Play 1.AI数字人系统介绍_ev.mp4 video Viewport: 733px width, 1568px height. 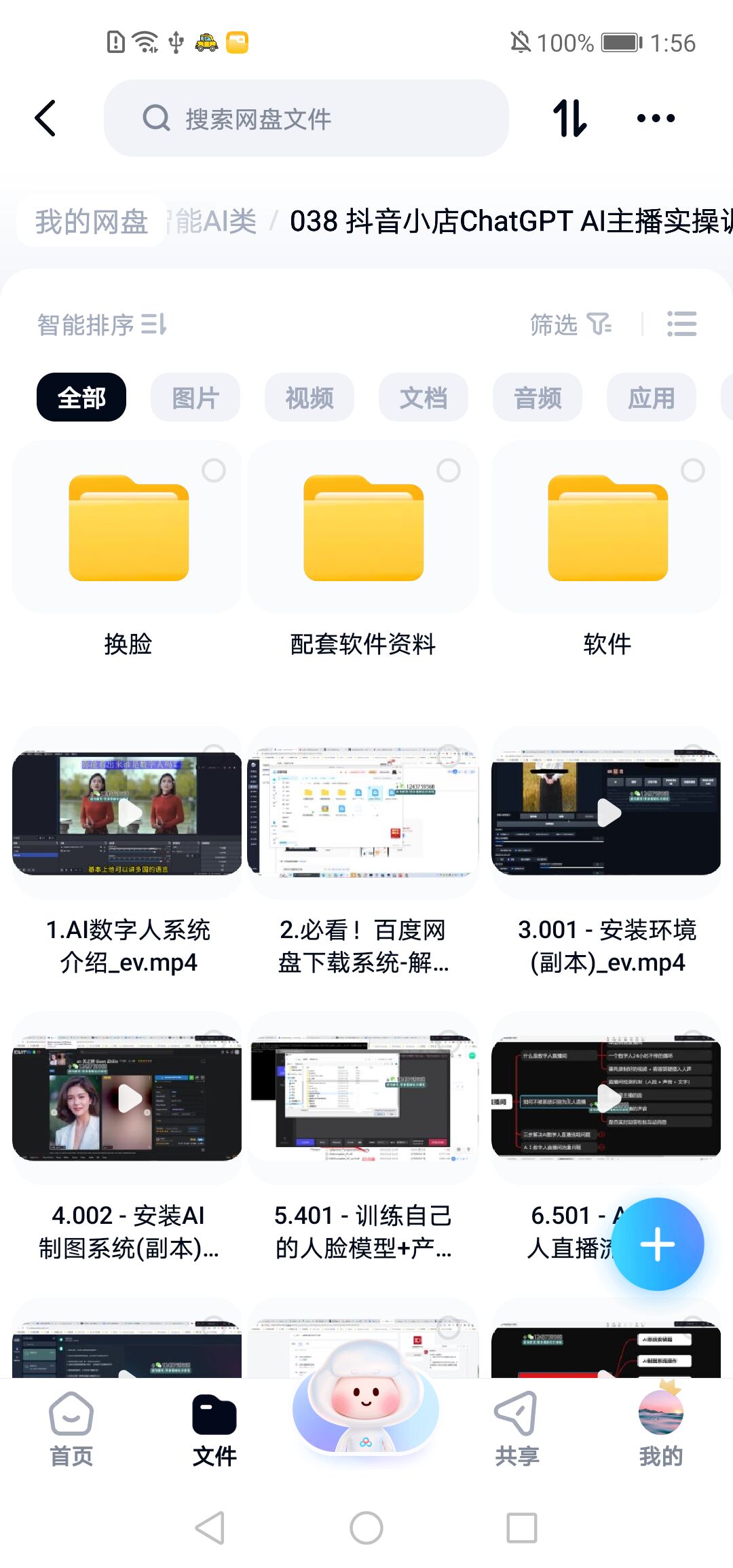128,813
